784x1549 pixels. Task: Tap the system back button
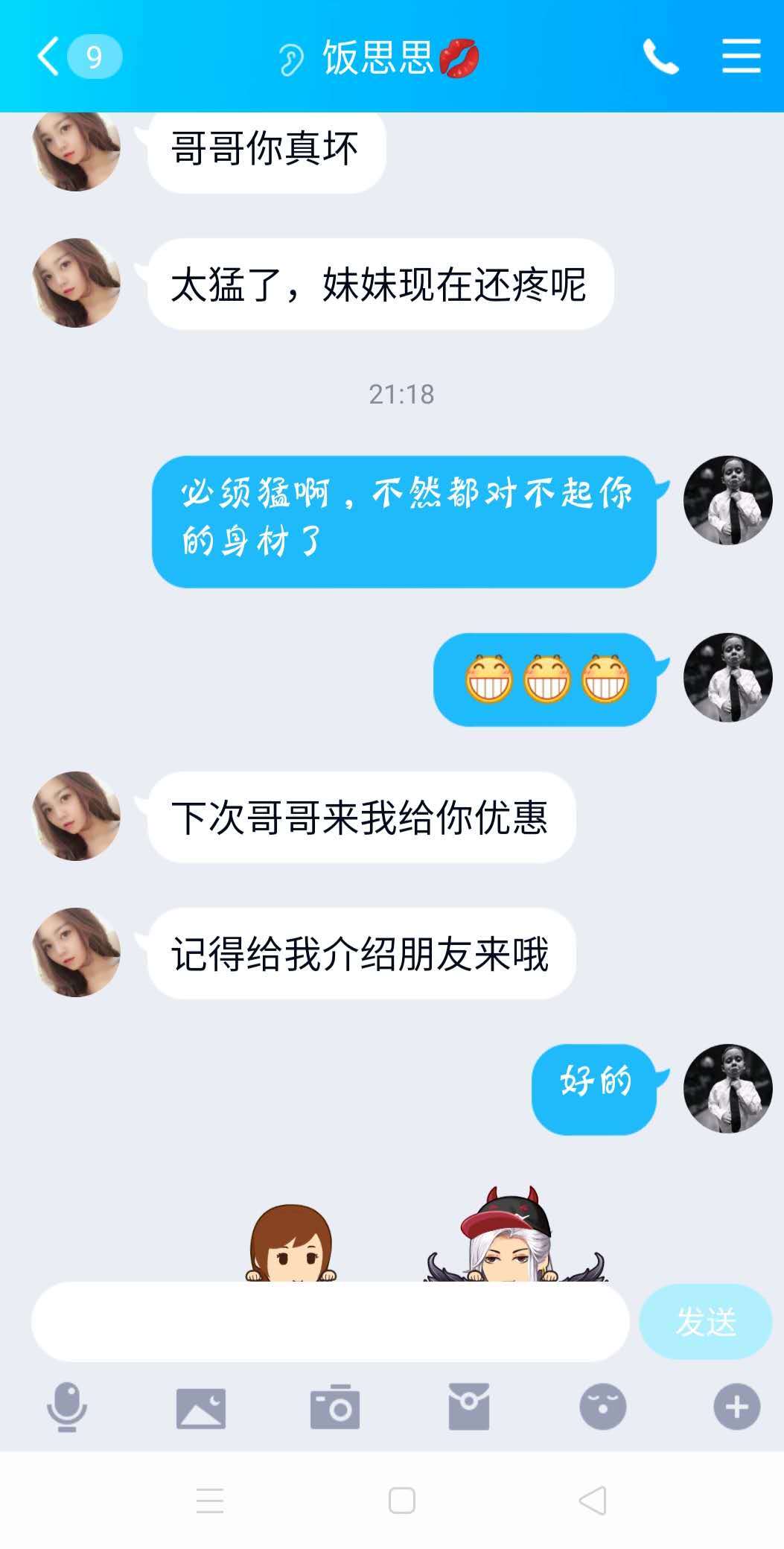pyautogui.click(x=593, y=1501)
